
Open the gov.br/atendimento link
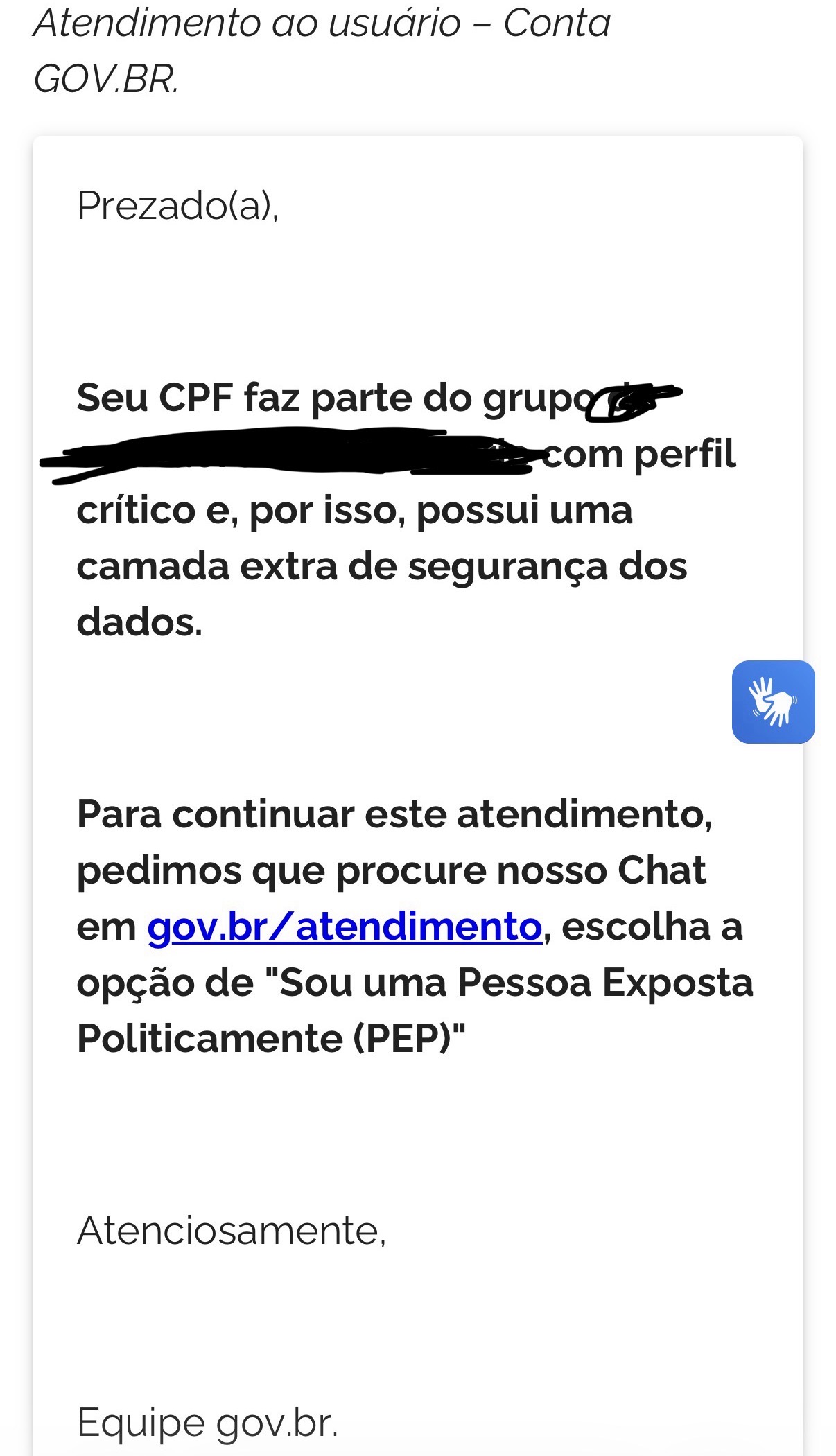(x=345, y=927)
